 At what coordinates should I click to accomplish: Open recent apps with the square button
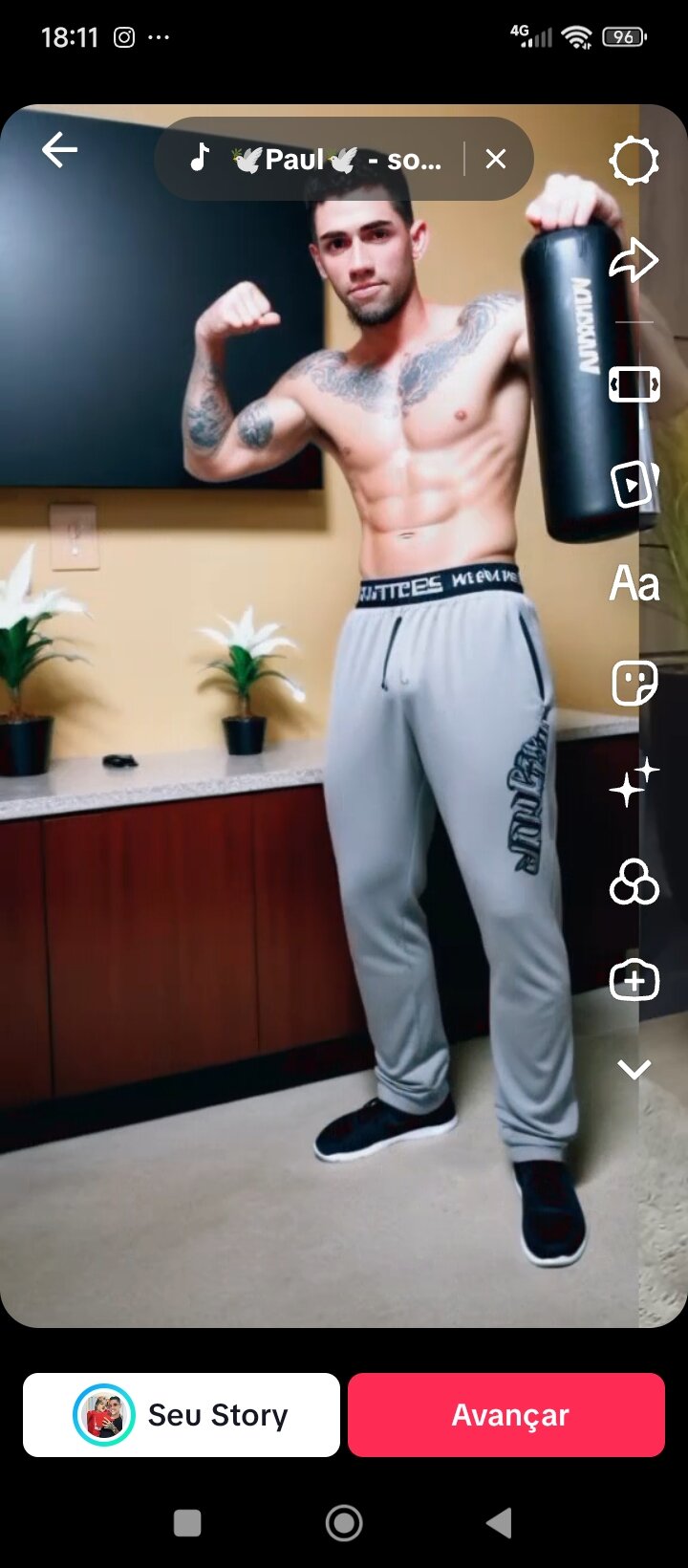tap(187, 1523)
